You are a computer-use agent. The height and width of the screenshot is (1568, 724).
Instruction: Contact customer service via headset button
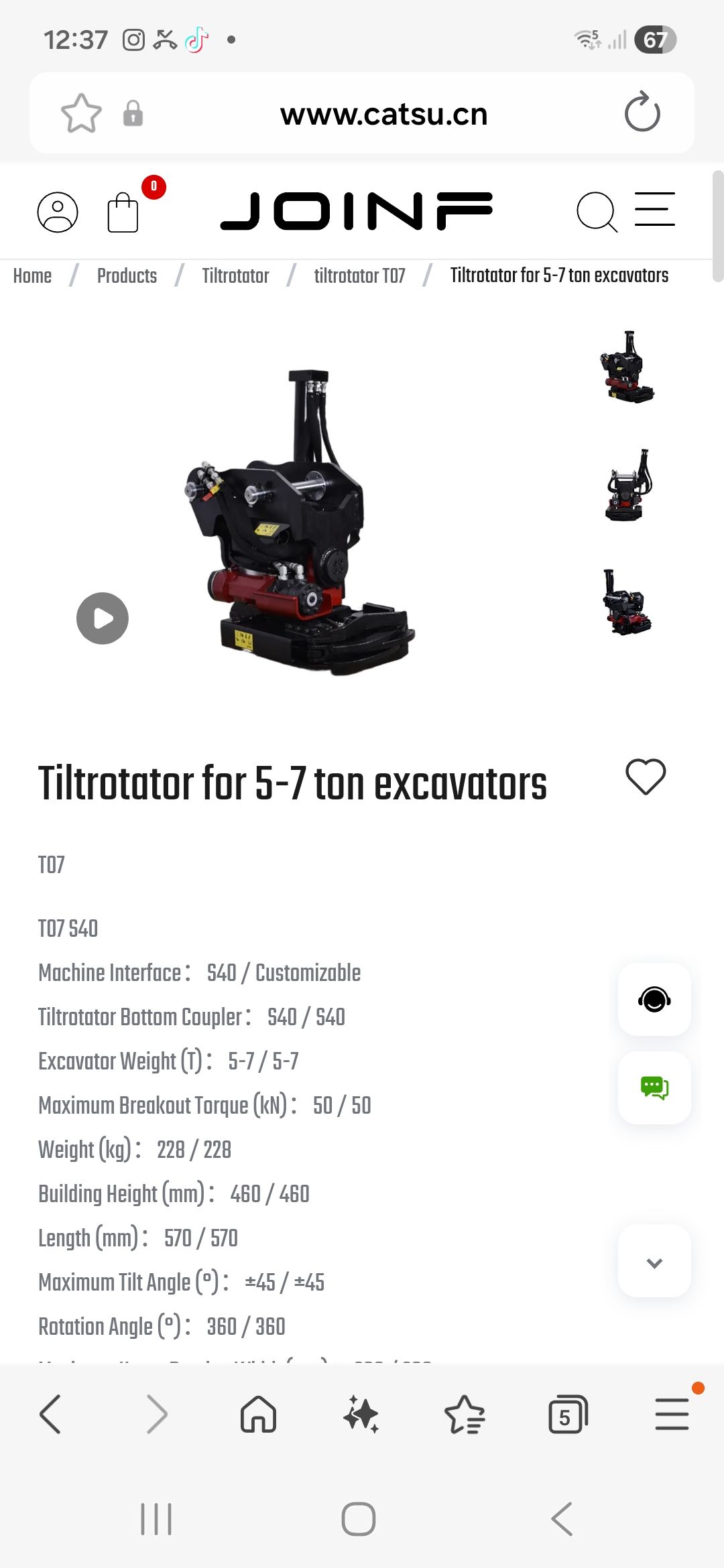tap(654, 1000)
